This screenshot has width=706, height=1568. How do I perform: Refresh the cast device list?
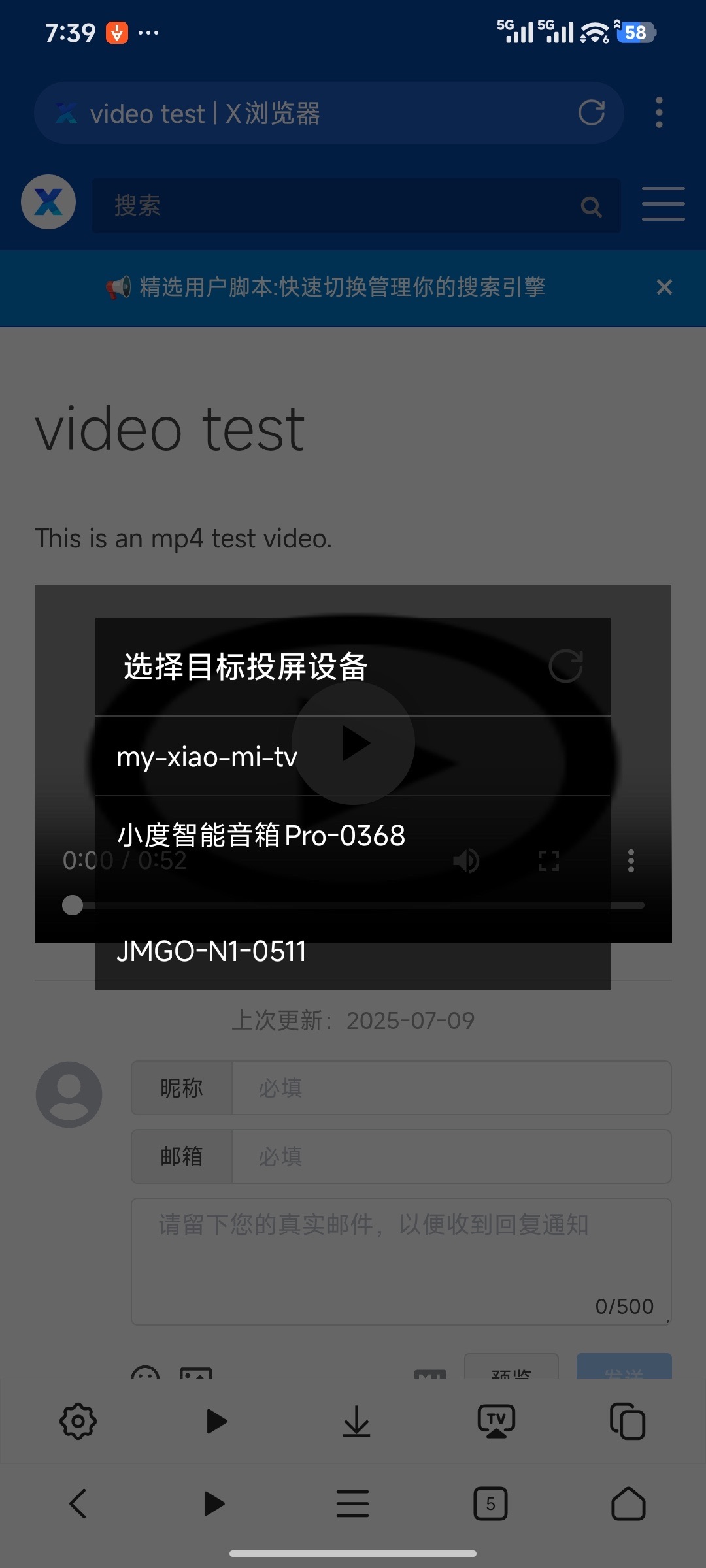point(565,666)
